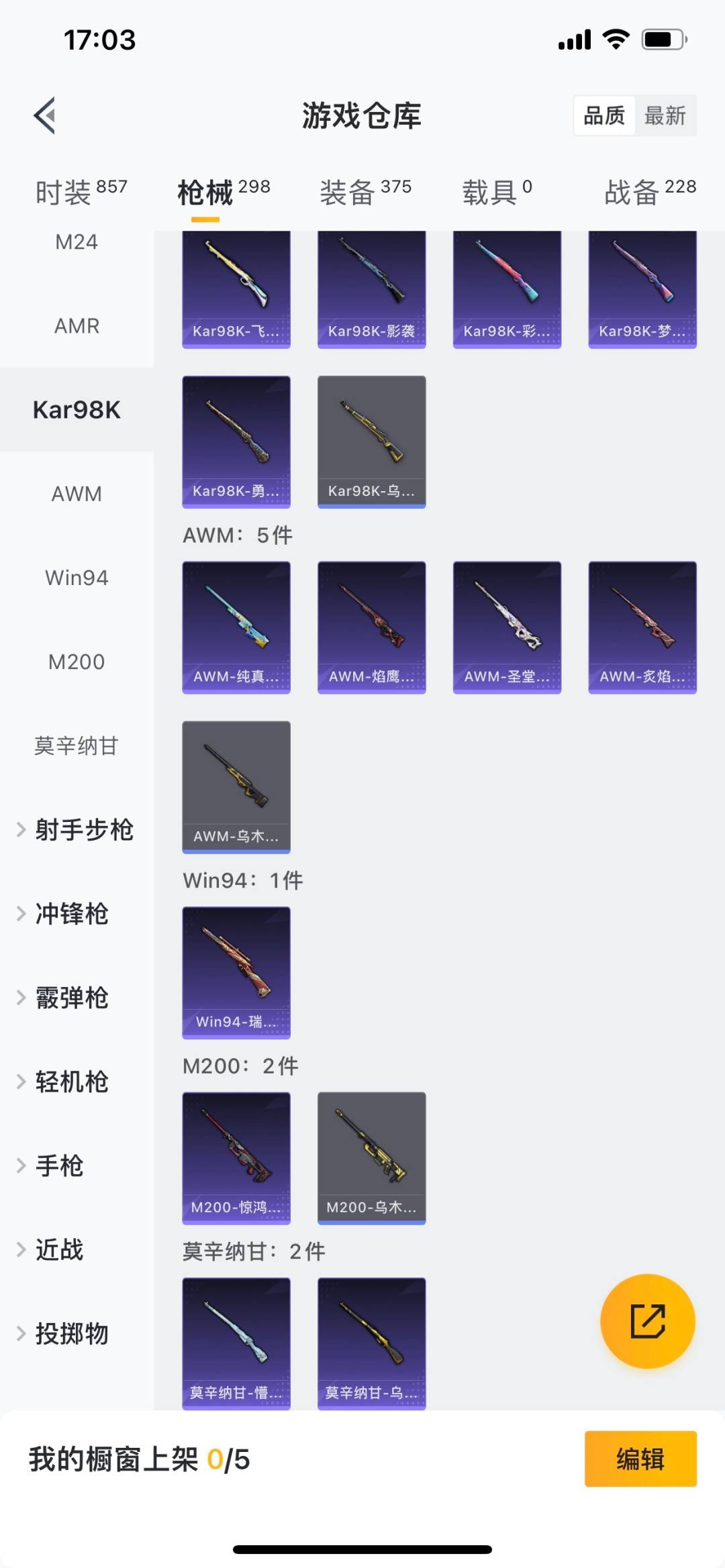Open the M200-惊鸿 skin
This screenshot has height=1568, width=725.
tap(236, 1157)
